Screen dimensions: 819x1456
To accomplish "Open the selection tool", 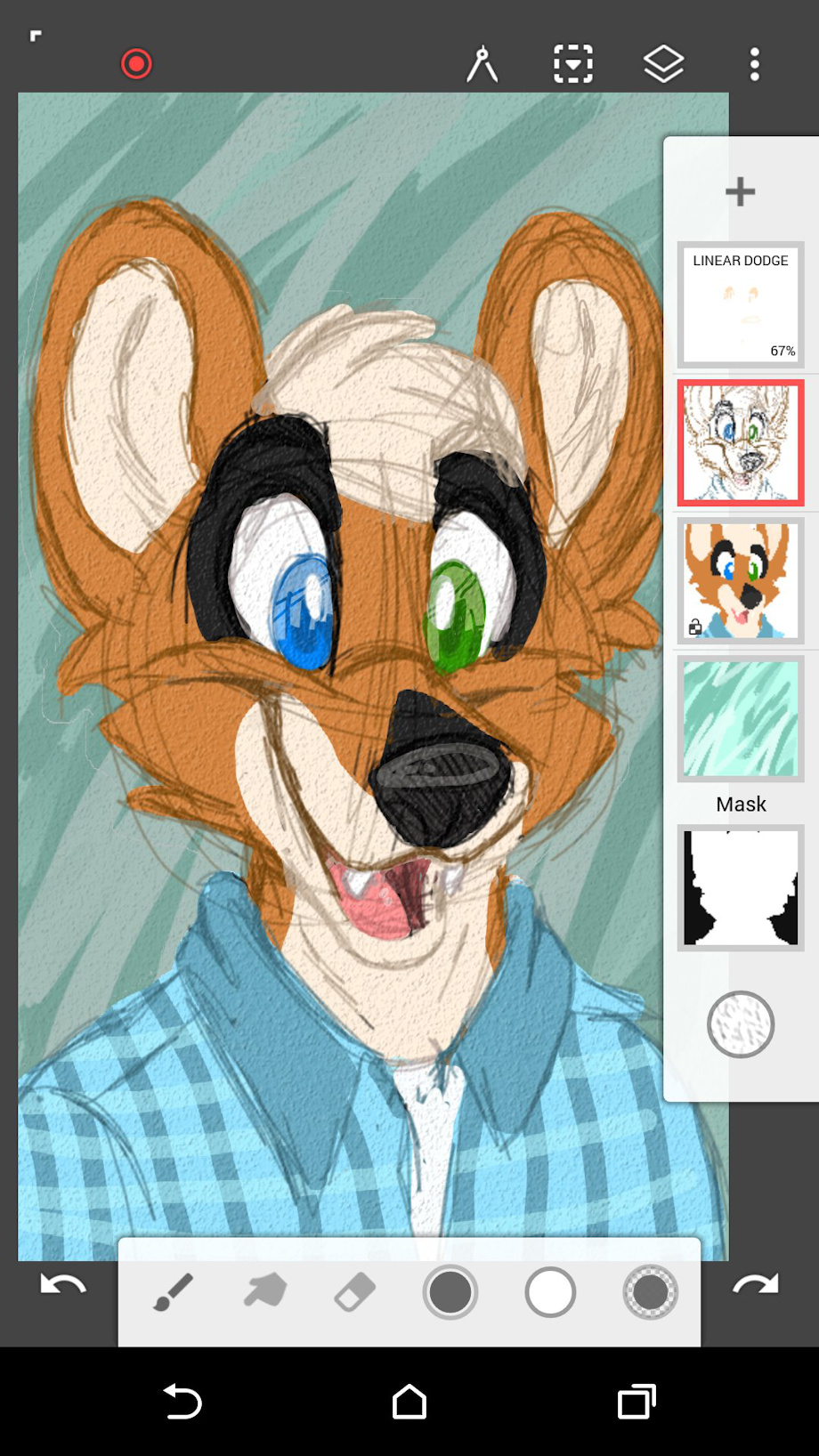I will click(573, 64).
